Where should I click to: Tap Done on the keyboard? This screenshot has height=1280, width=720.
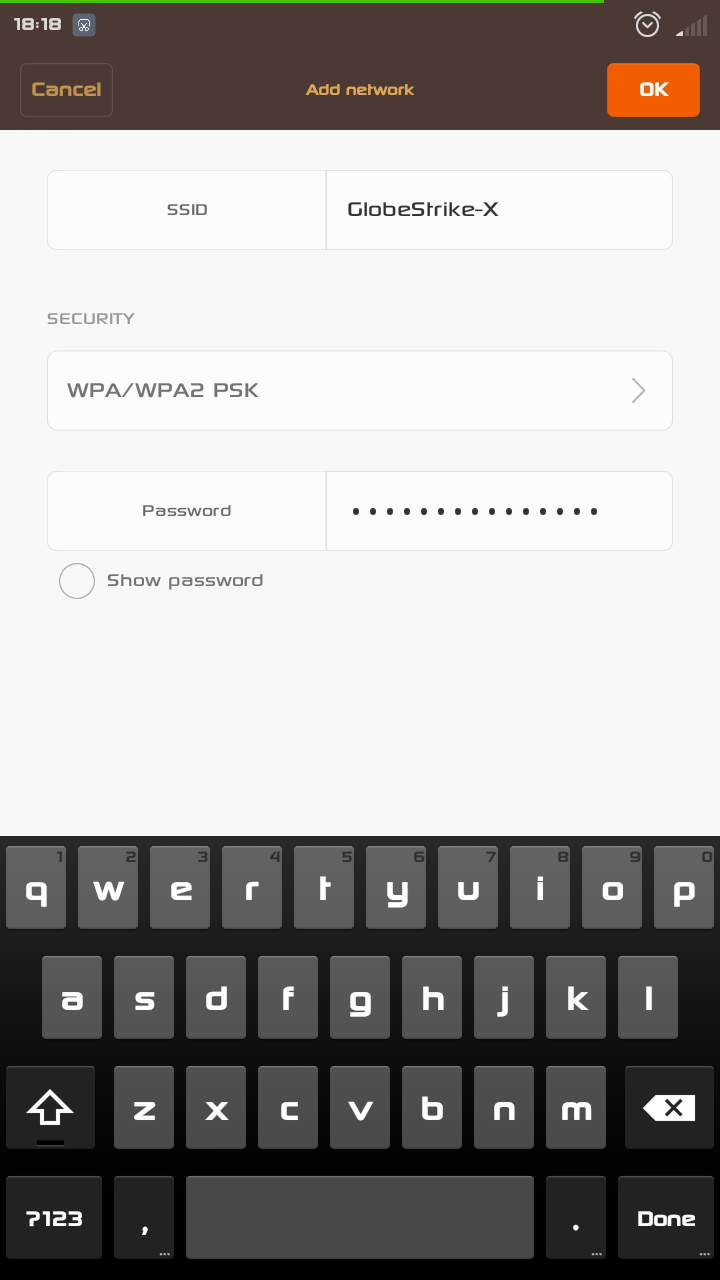click(x=666, y=1218)
